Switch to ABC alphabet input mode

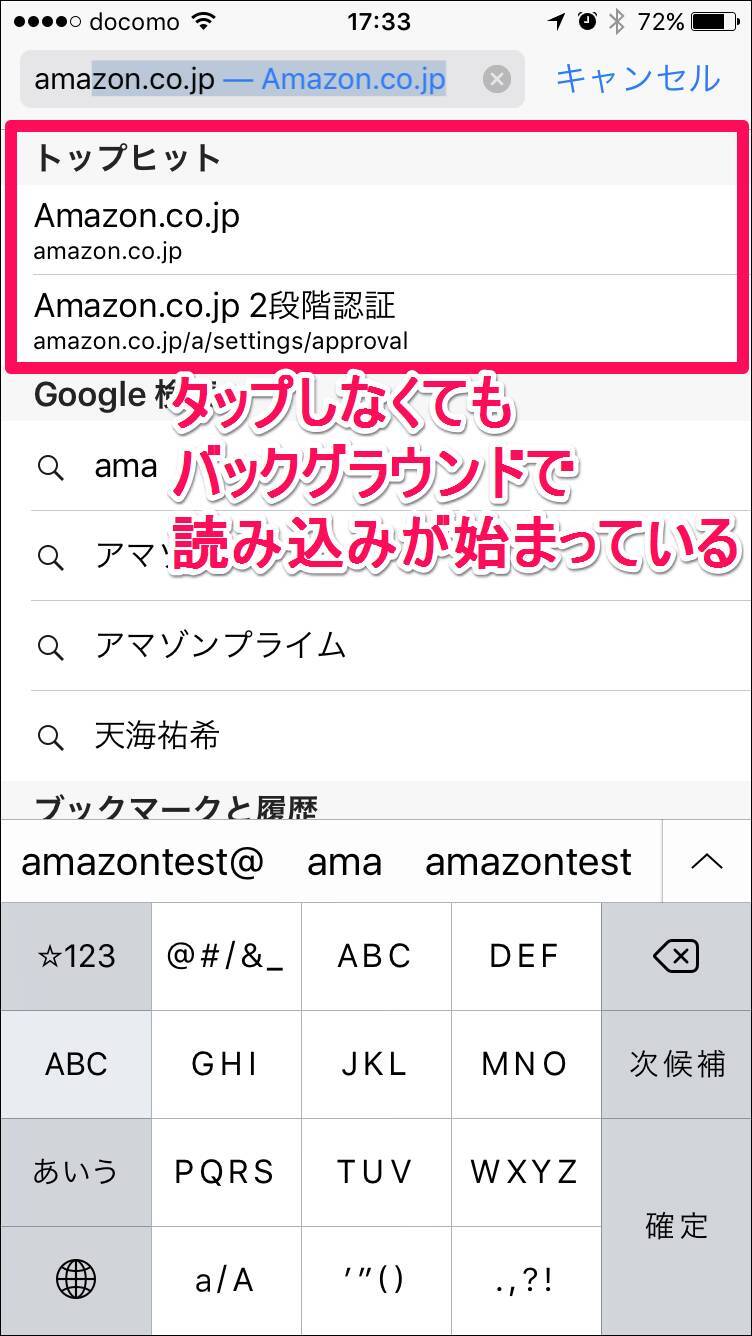coord(75,1064)
